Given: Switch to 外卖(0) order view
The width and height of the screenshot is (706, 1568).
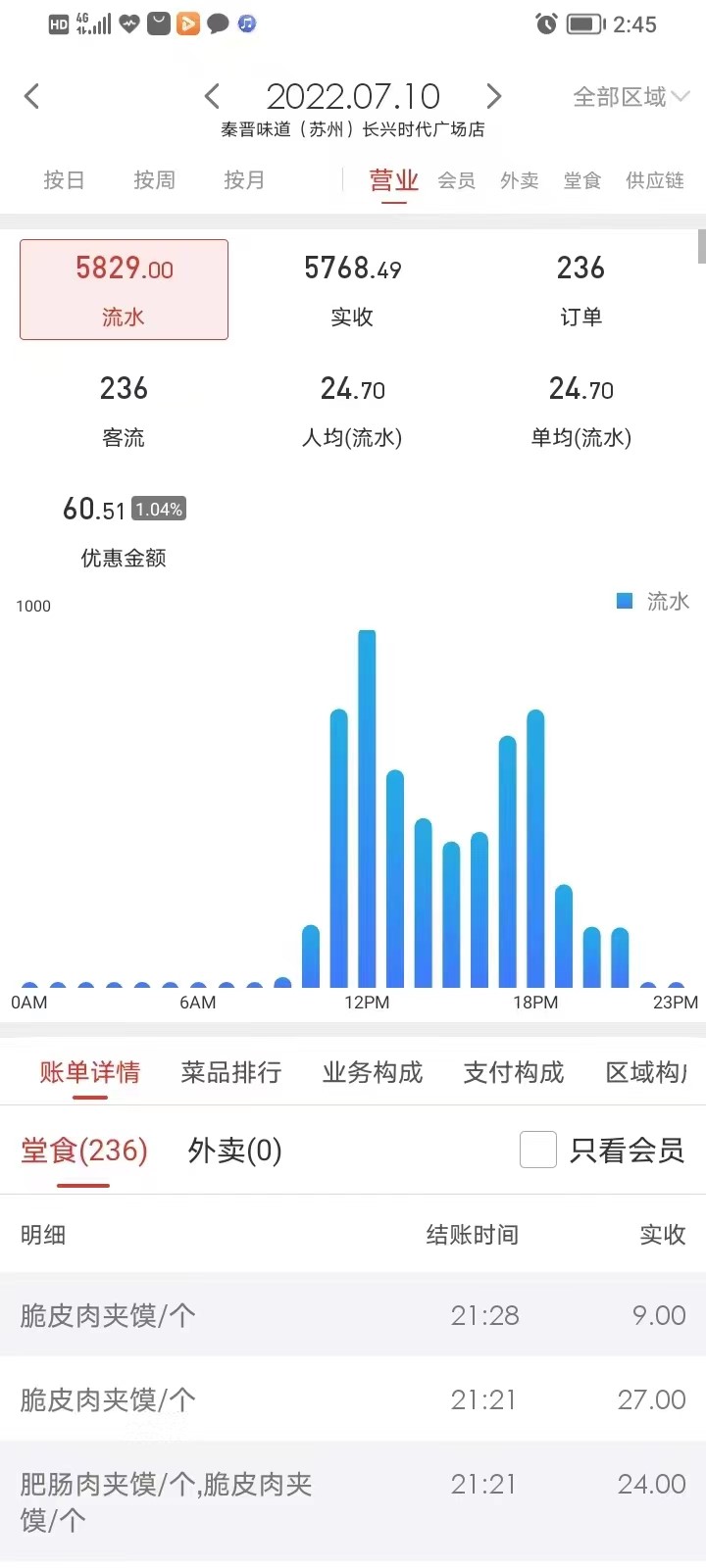Looking at the screenshot, I should [232, 1150].
